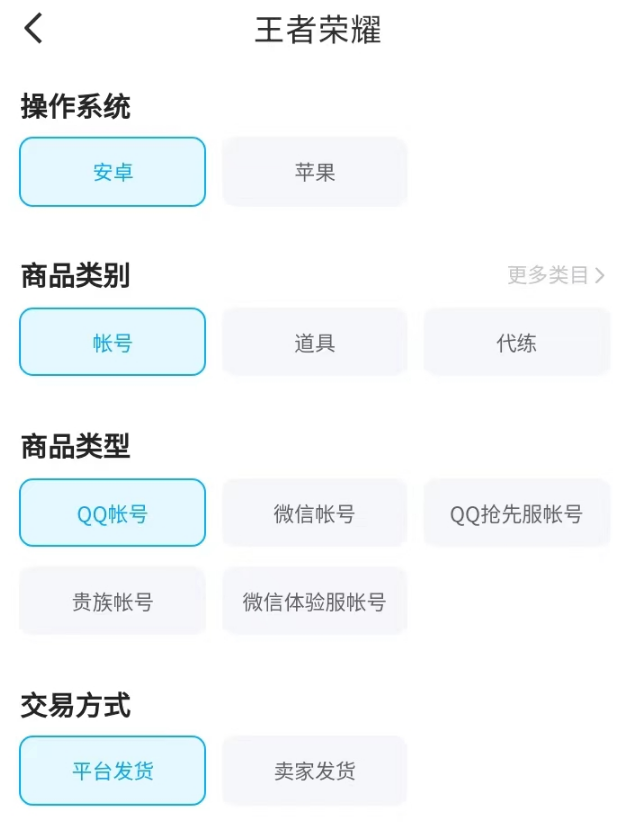Tap the QQ抢先服帐号 option

pyautogui.click(x=516, y=514)
